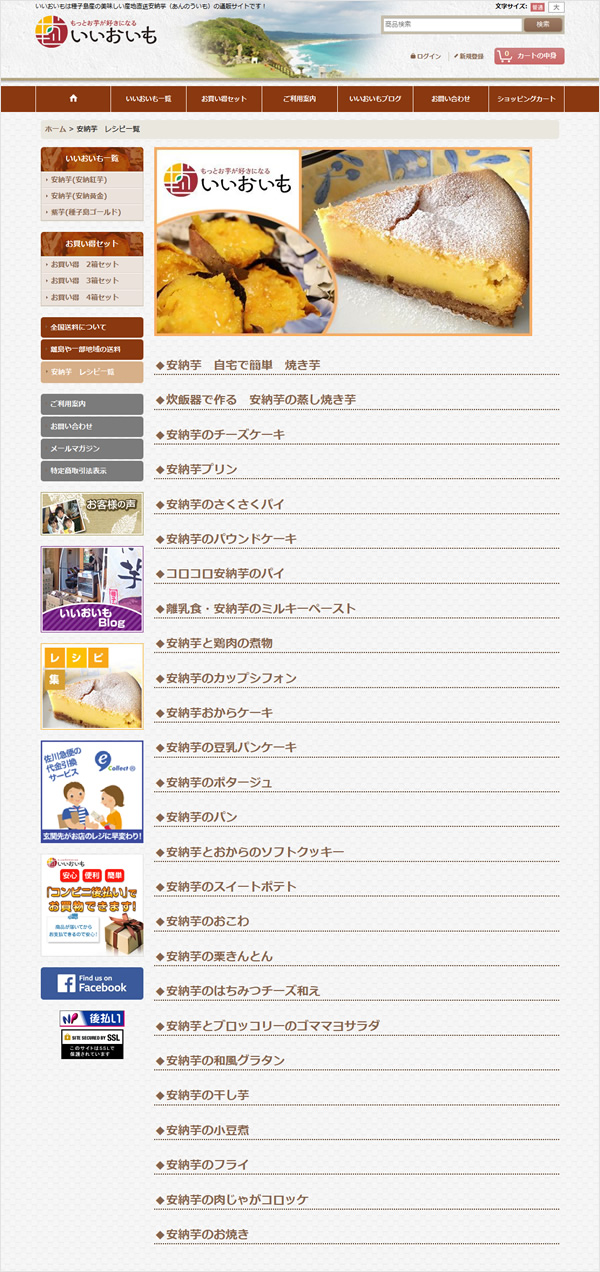This screenshot has height=1272, width=600.
Task: Tap the 検索 search button
Action: point(543,24)
